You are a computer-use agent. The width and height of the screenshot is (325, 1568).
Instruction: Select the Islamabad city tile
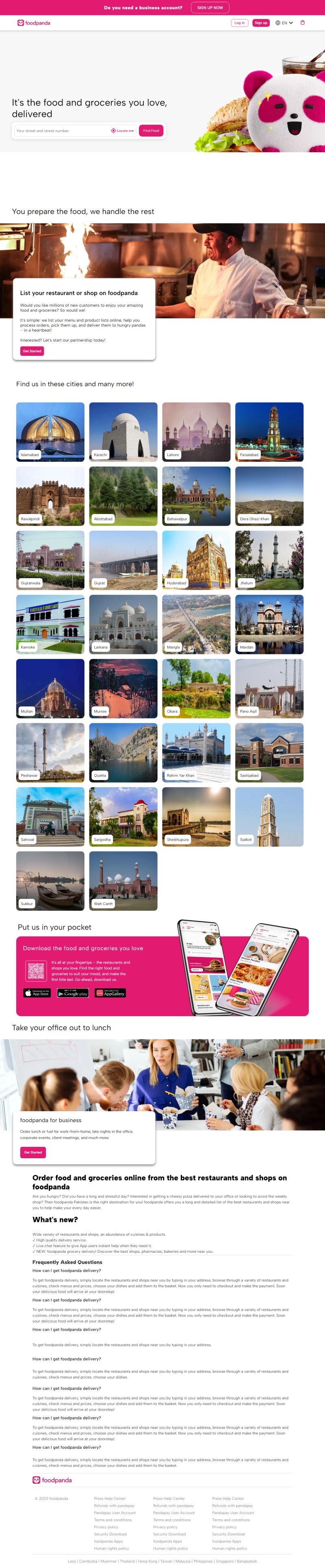[50, 432]
